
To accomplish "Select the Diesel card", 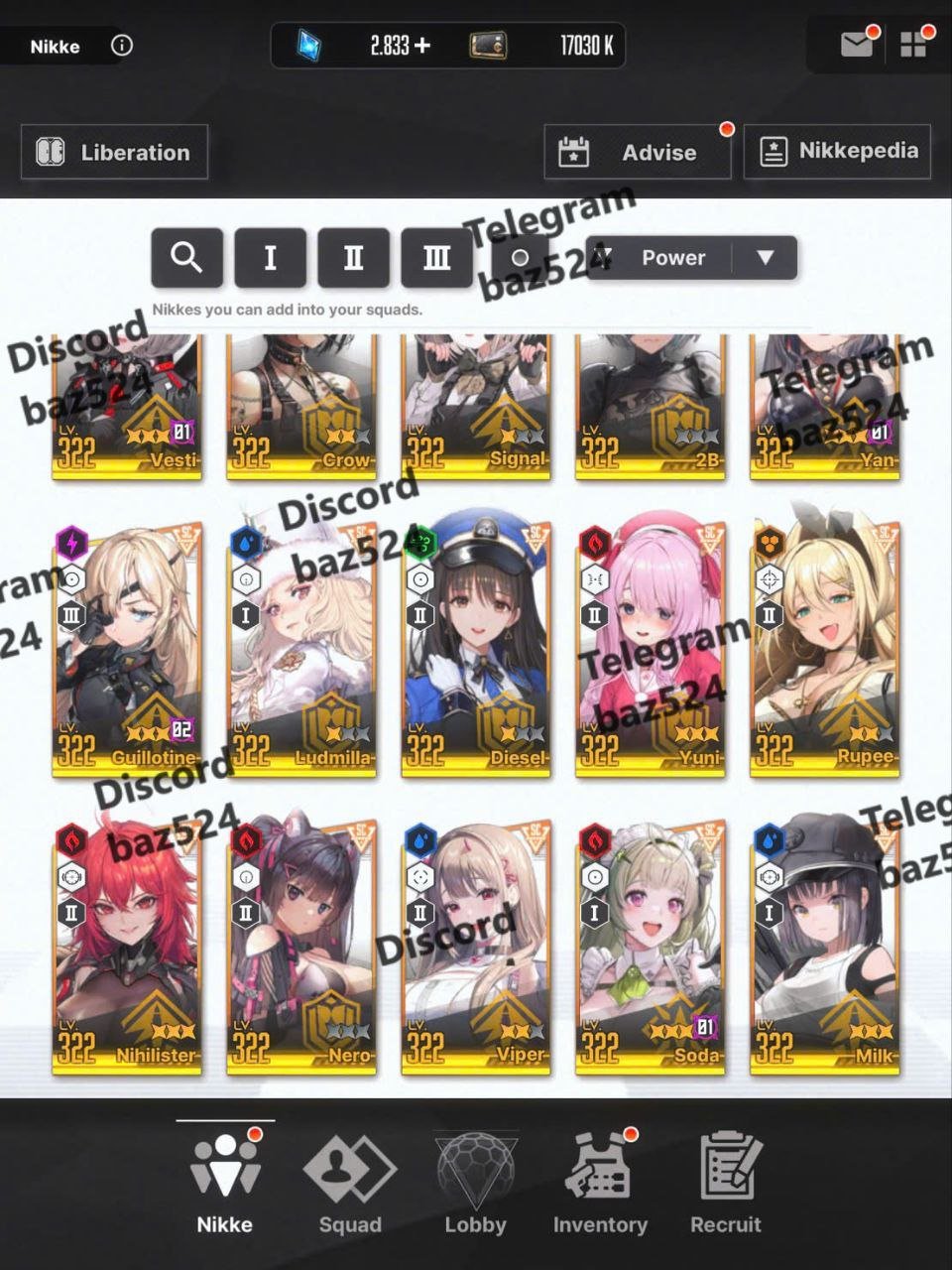I will [476, 647].
